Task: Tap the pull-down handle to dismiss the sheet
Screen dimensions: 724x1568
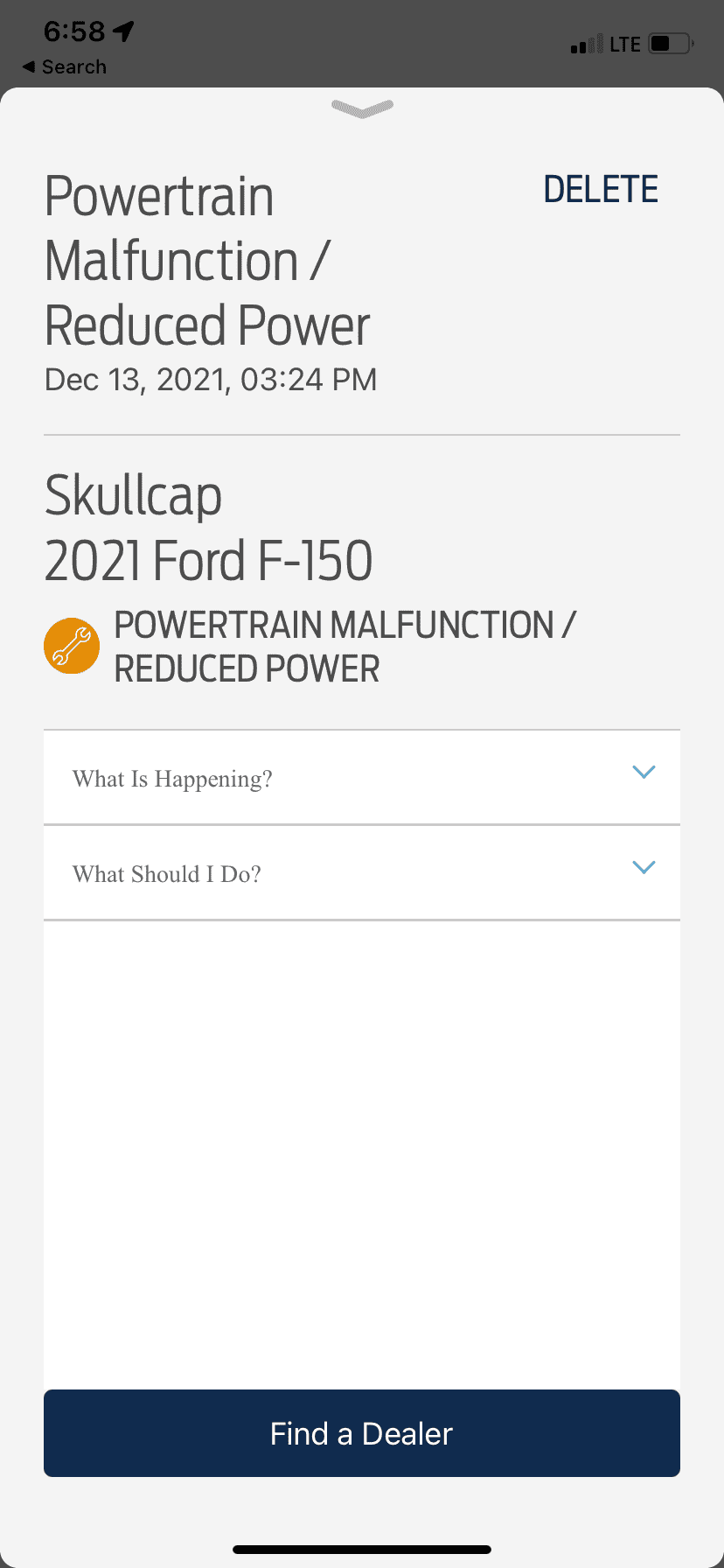Action: coord(361,108)
